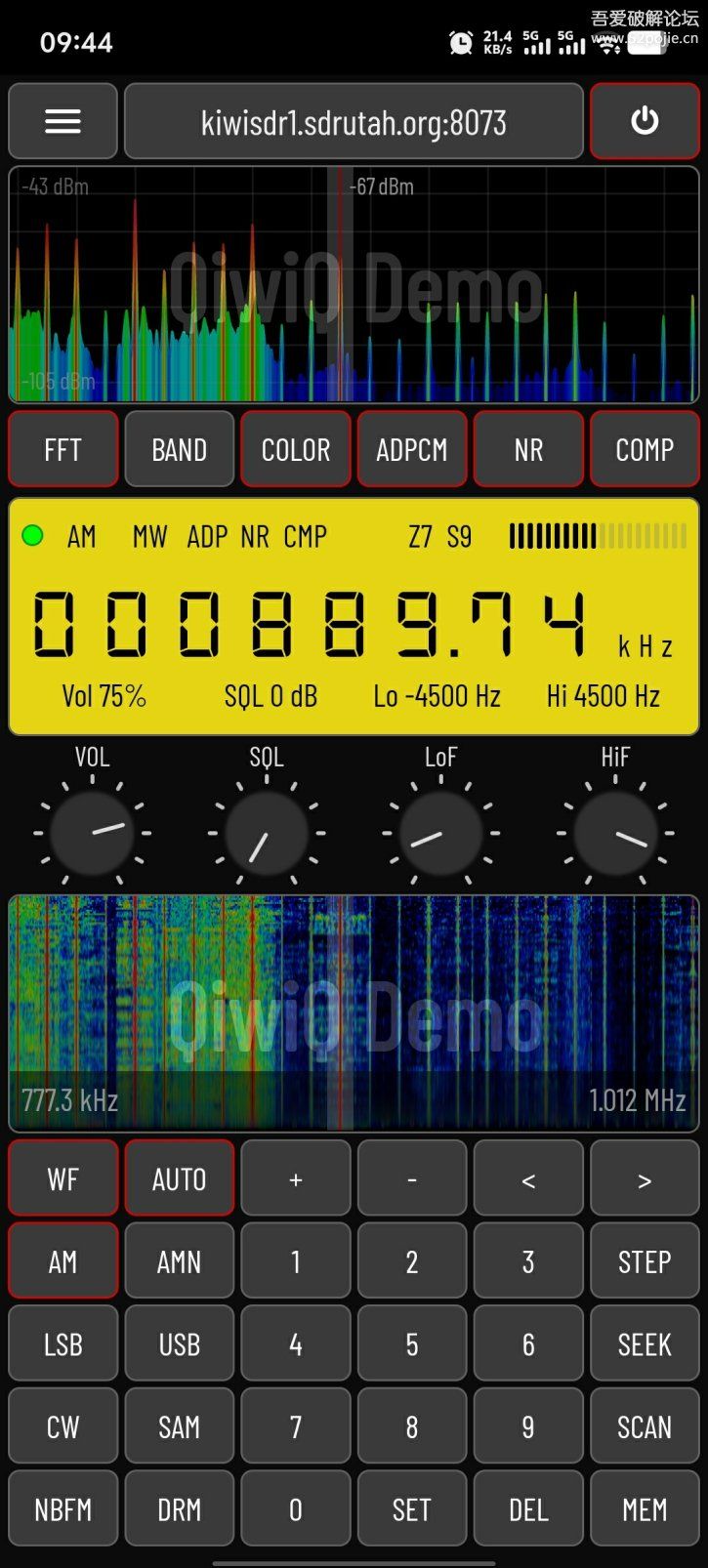Choose NBFM modulation
Viewport: 708px width, 1568px height.
point(62,1509)
